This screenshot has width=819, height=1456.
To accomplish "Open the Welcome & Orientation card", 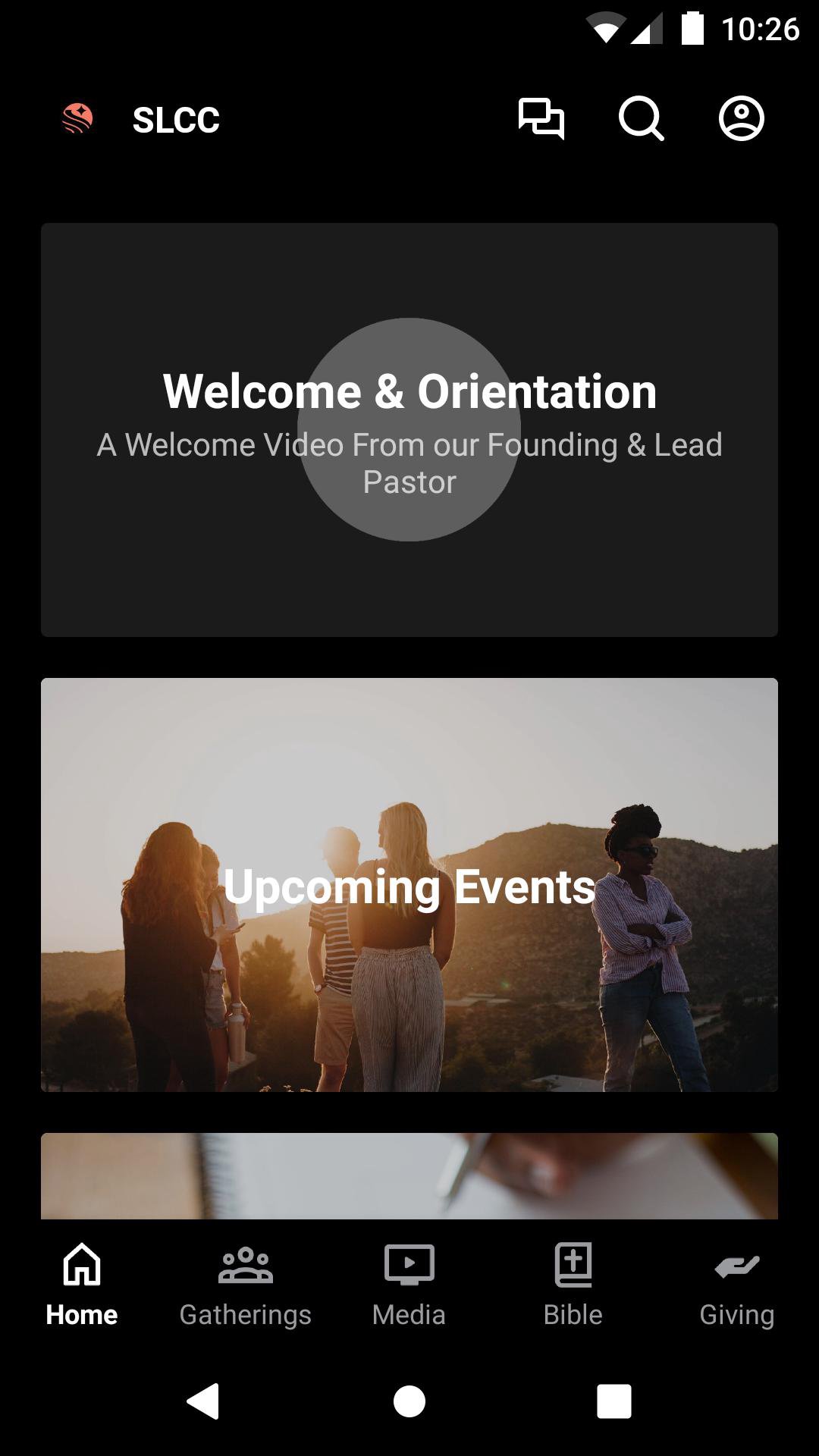I will click(409, 429).
